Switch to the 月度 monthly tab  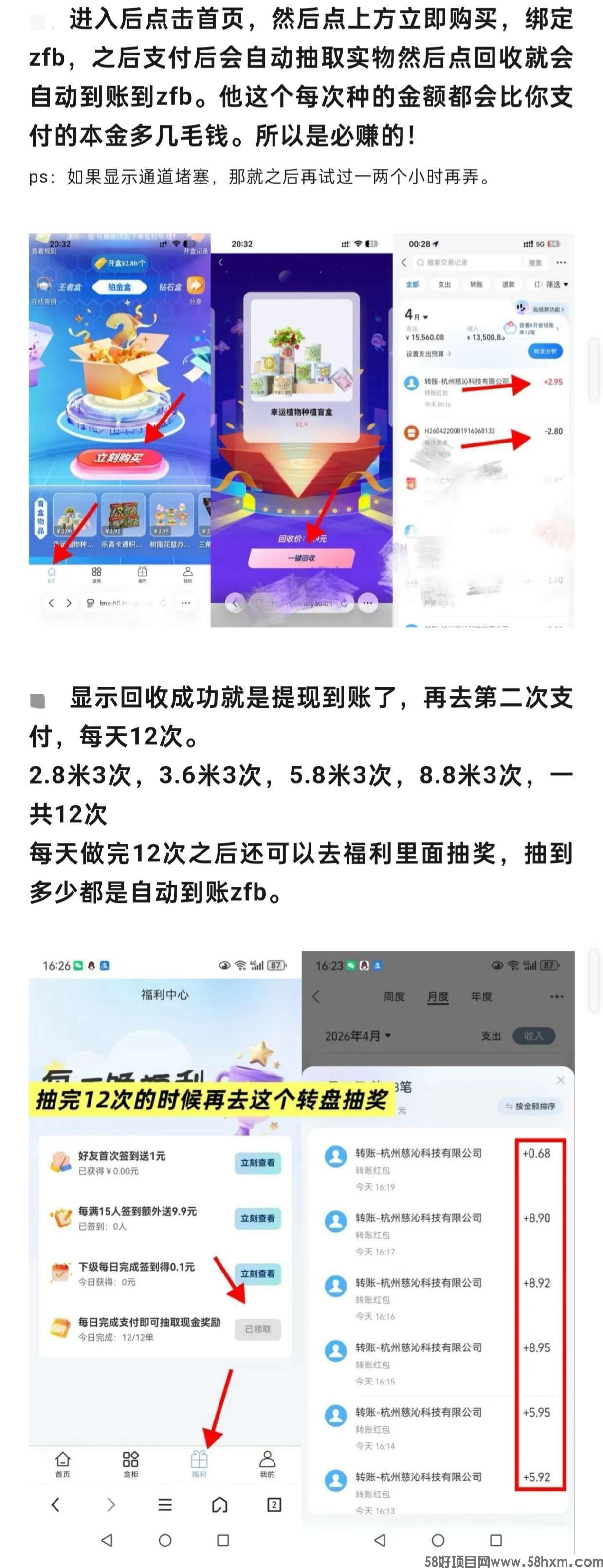click(438, 997)
